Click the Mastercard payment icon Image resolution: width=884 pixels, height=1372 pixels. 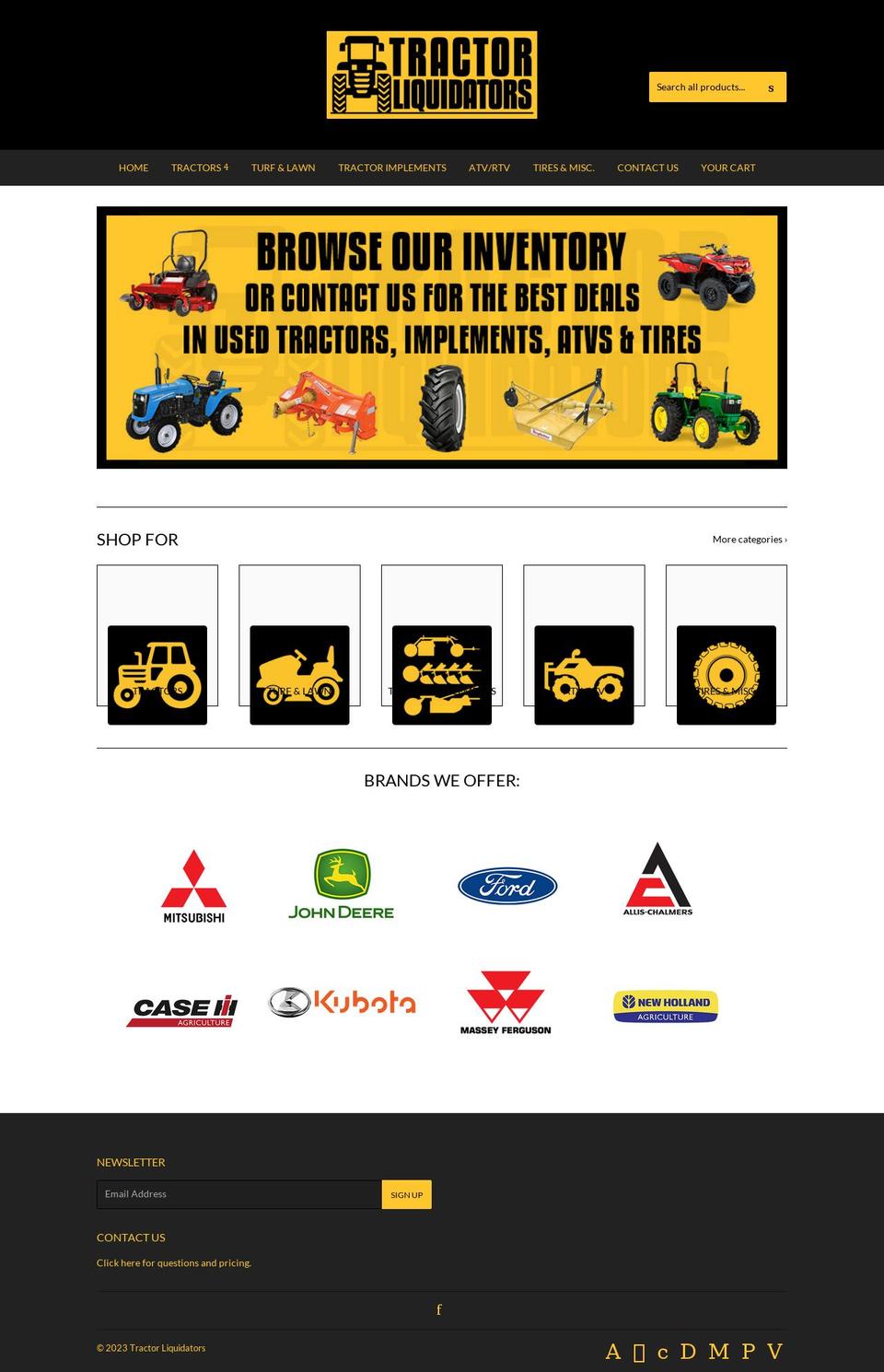[x=717, y=1352]
